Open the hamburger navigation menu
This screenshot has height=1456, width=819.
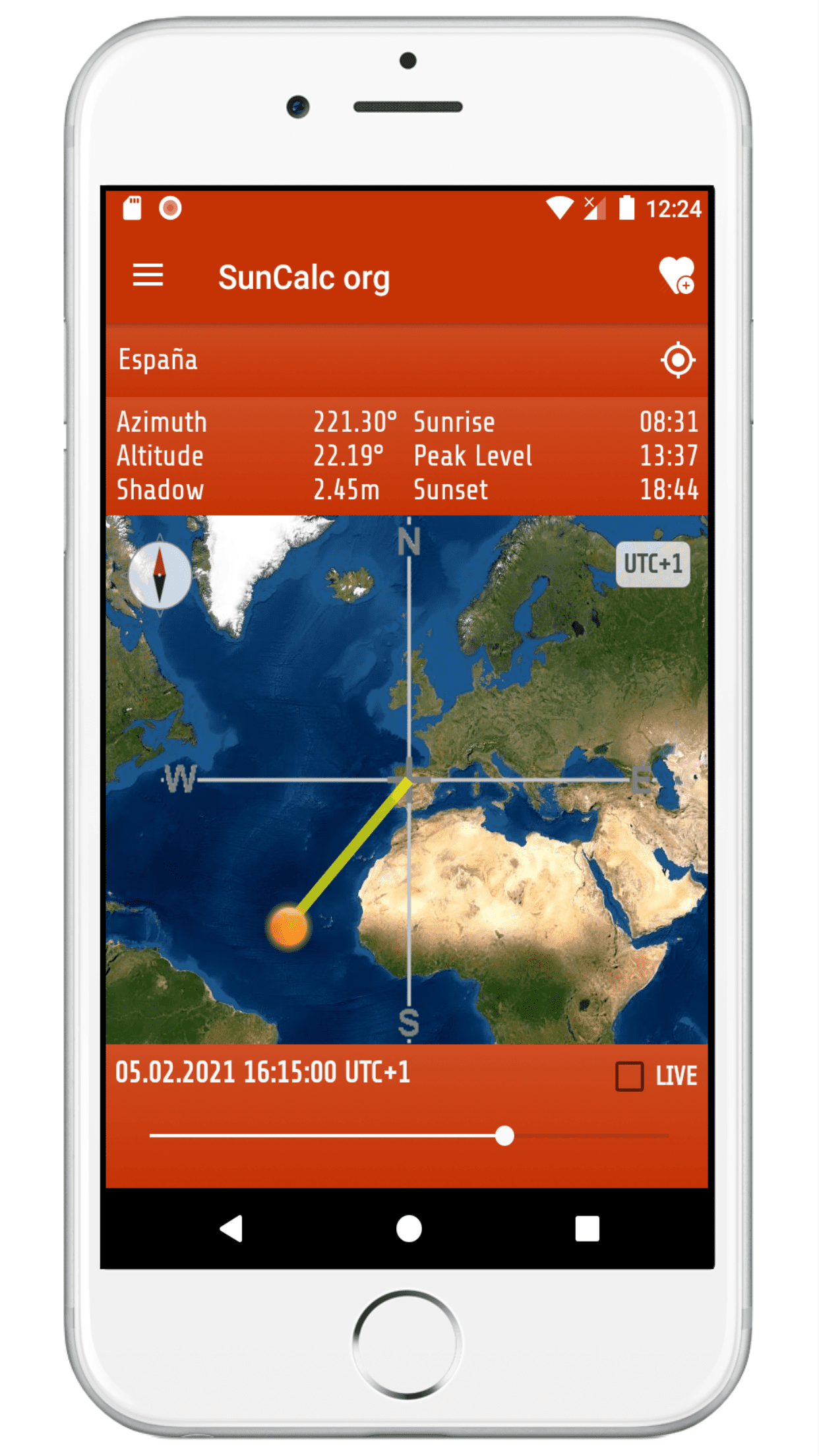click(148, 276)
